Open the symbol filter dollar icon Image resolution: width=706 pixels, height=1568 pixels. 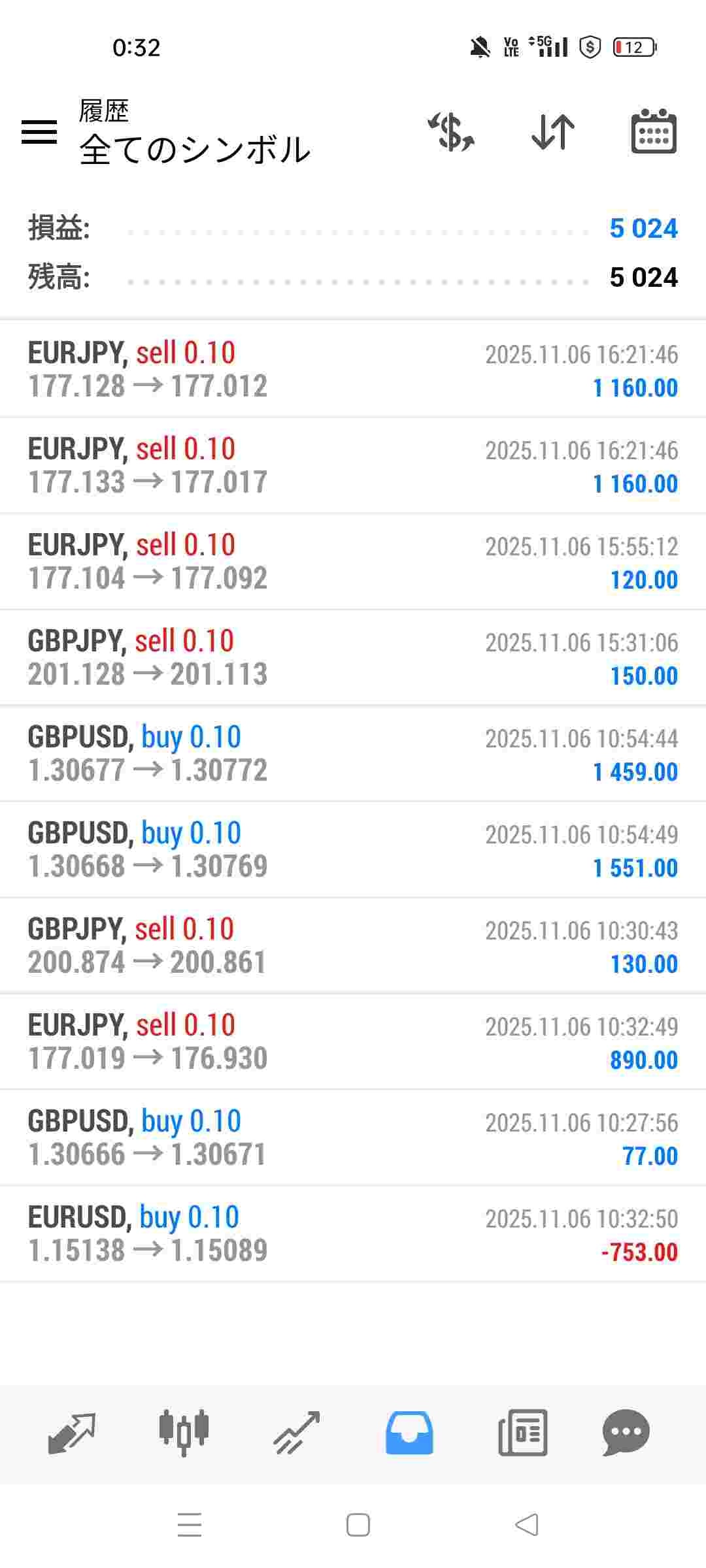[x=451, y=132]
